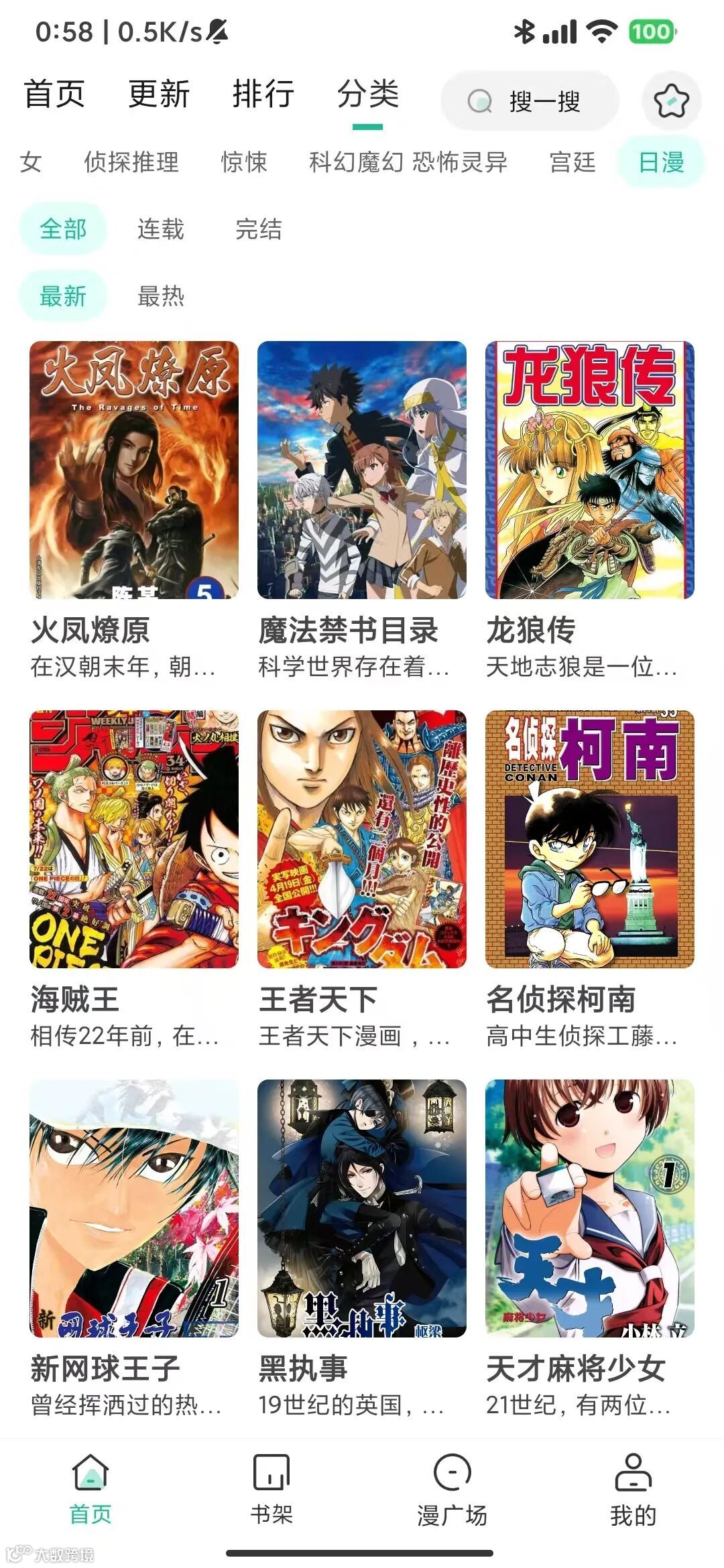Open the 搜一搜 search box
The width and height of the screenshot is (724, 1568).
click(530, 102)
